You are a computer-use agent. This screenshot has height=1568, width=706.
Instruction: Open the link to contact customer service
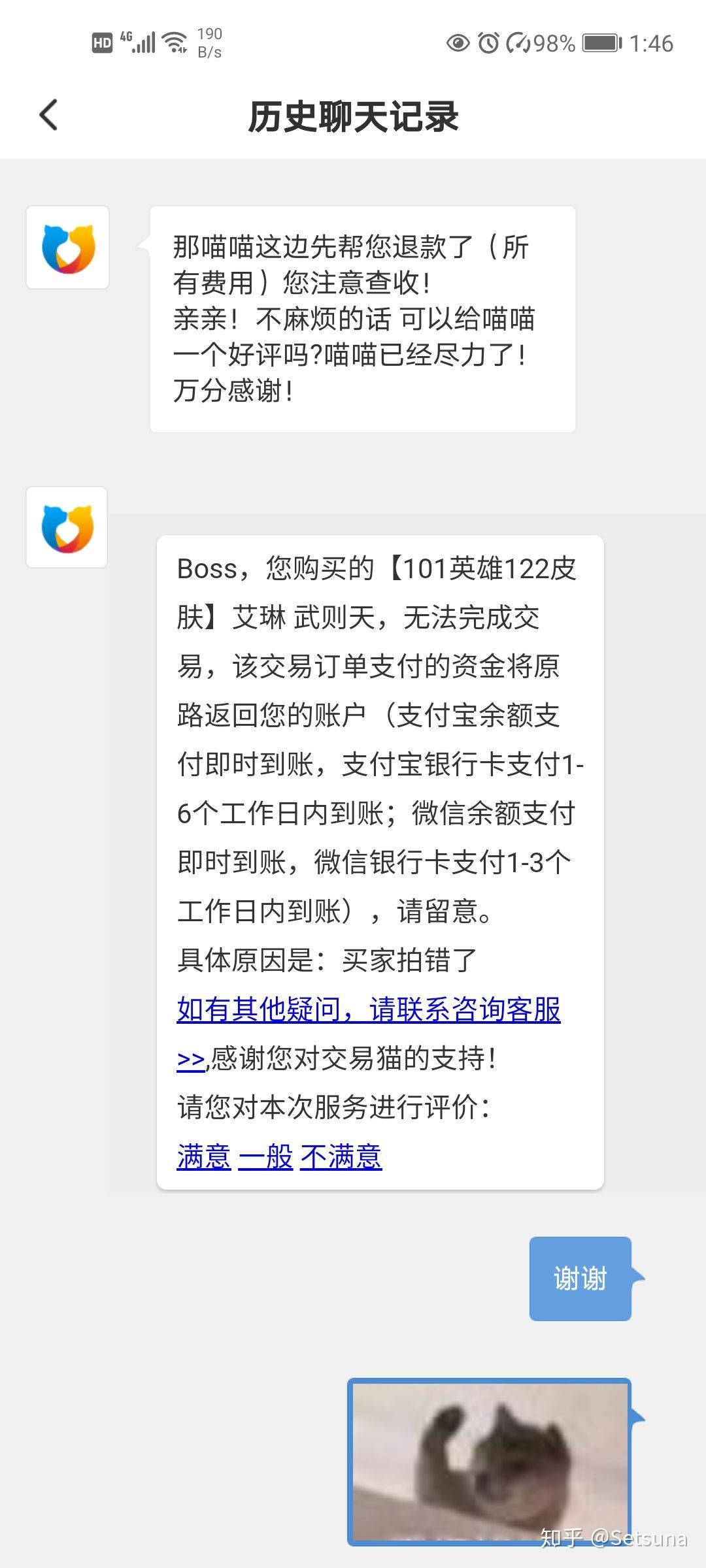369,1010
